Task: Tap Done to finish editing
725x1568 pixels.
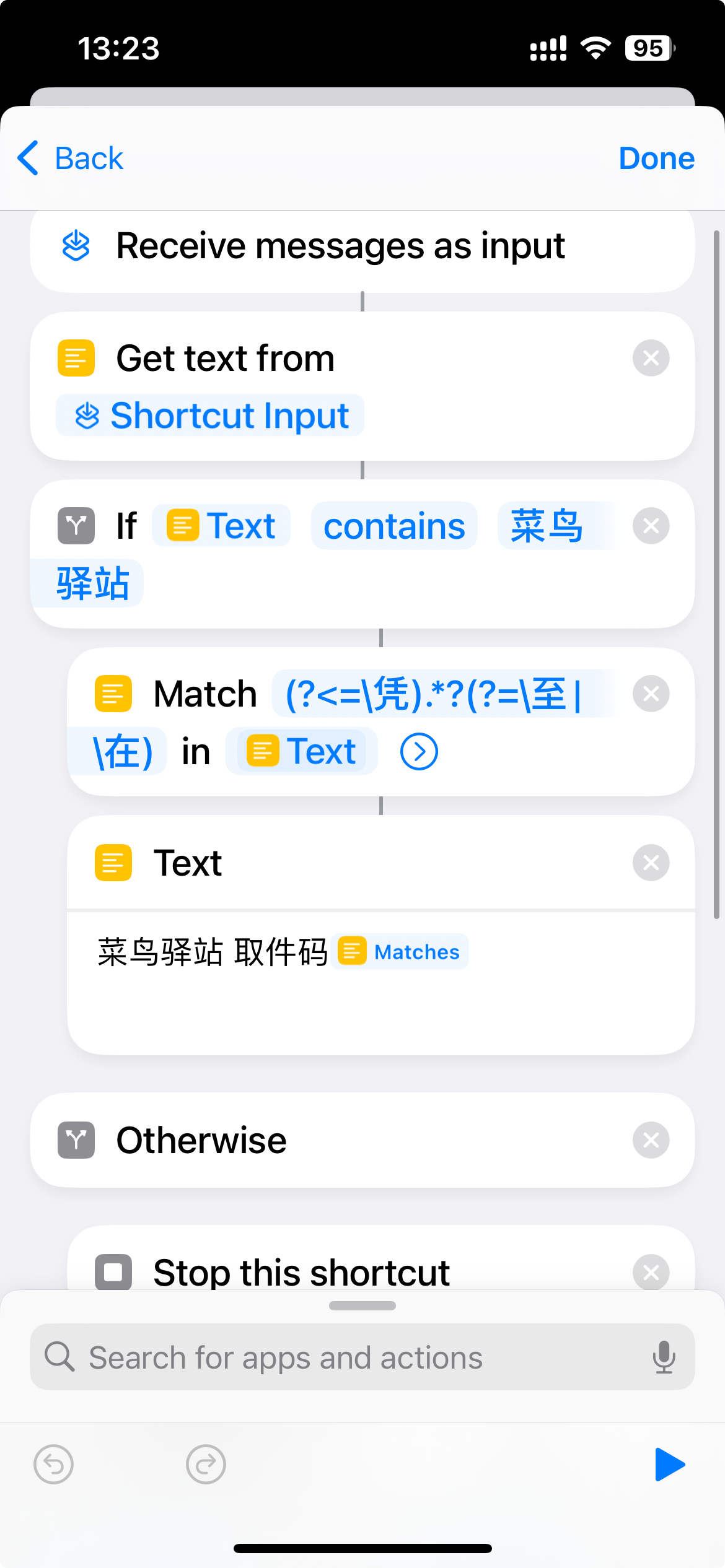Action: (656, 159)
